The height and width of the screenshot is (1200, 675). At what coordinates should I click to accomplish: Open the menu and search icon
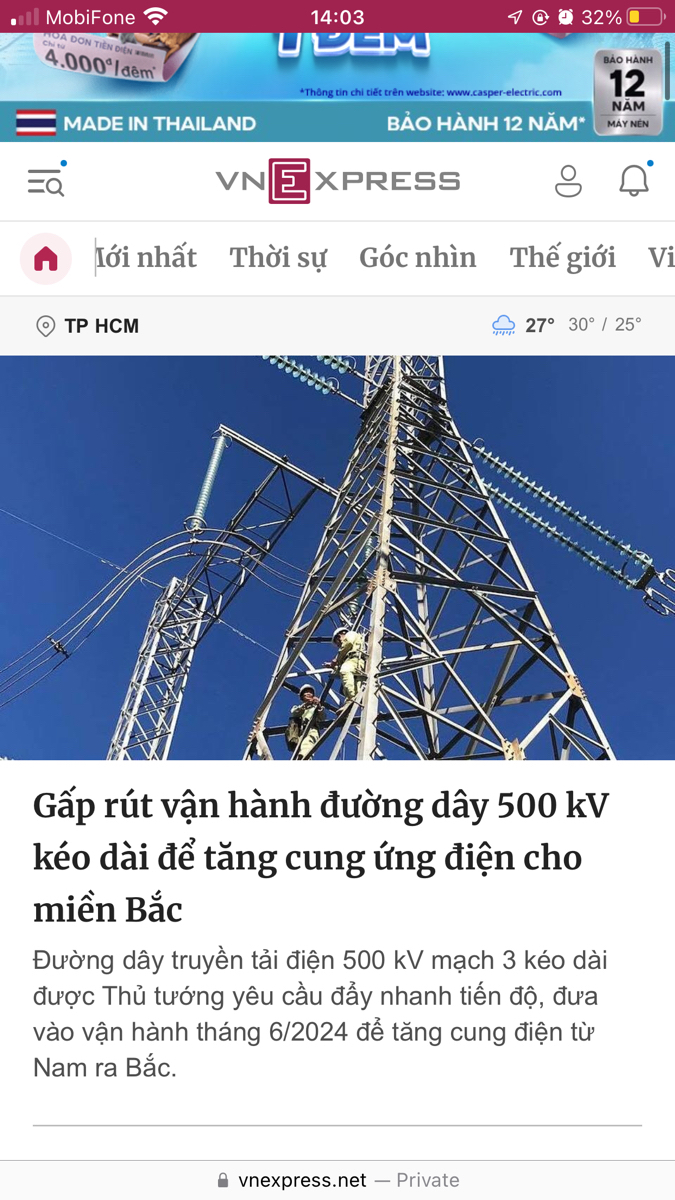[x=46, y=181]
